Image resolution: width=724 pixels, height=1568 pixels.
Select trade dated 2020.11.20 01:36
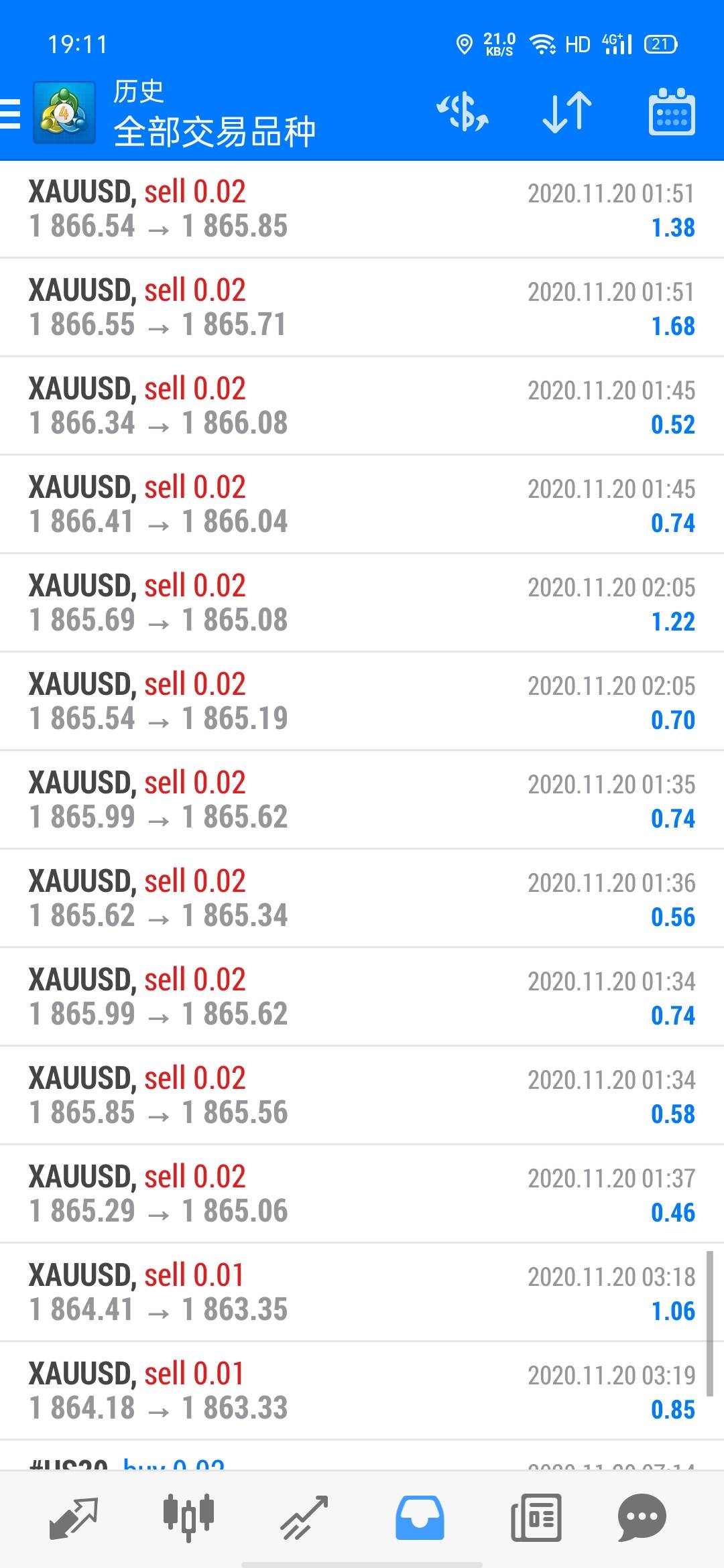click(x=362, y=898)
